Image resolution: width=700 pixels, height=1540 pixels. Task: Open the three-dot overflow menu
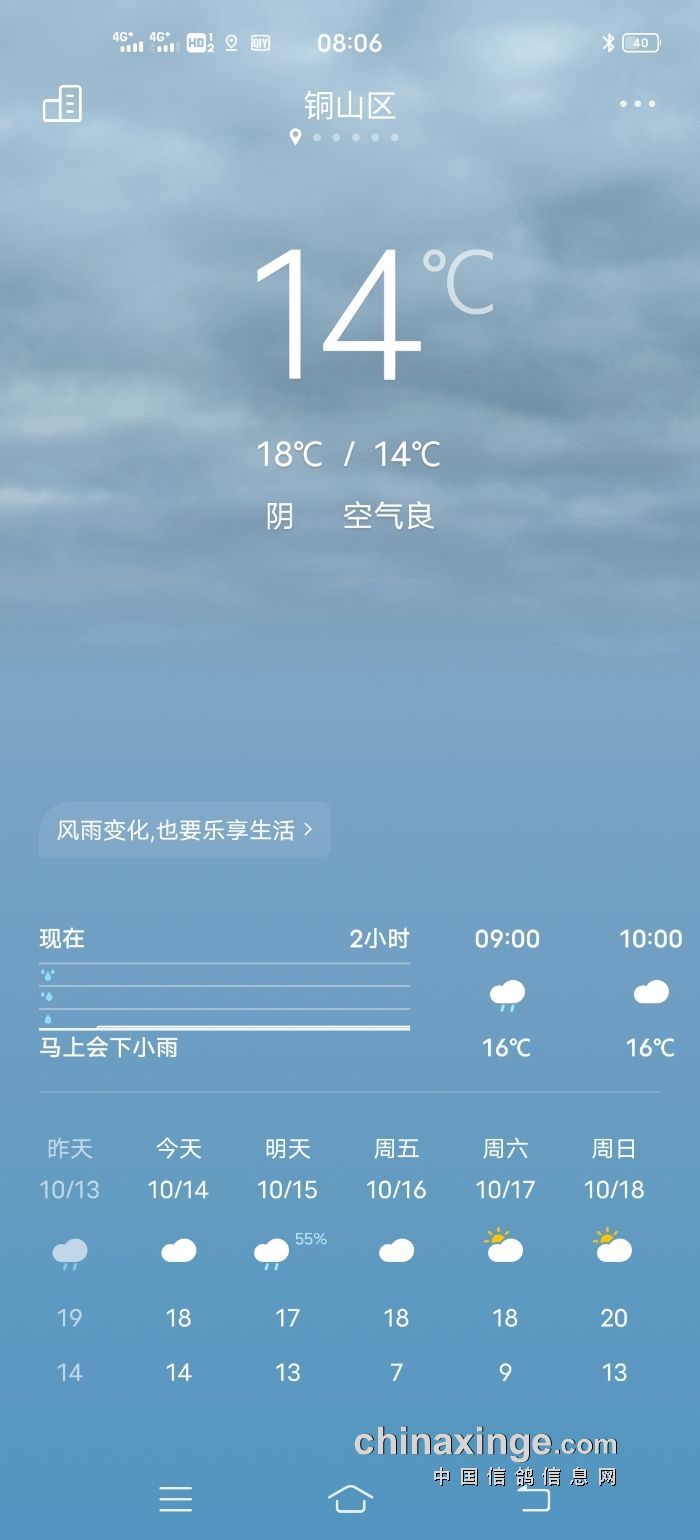click(x=637, y=104)
